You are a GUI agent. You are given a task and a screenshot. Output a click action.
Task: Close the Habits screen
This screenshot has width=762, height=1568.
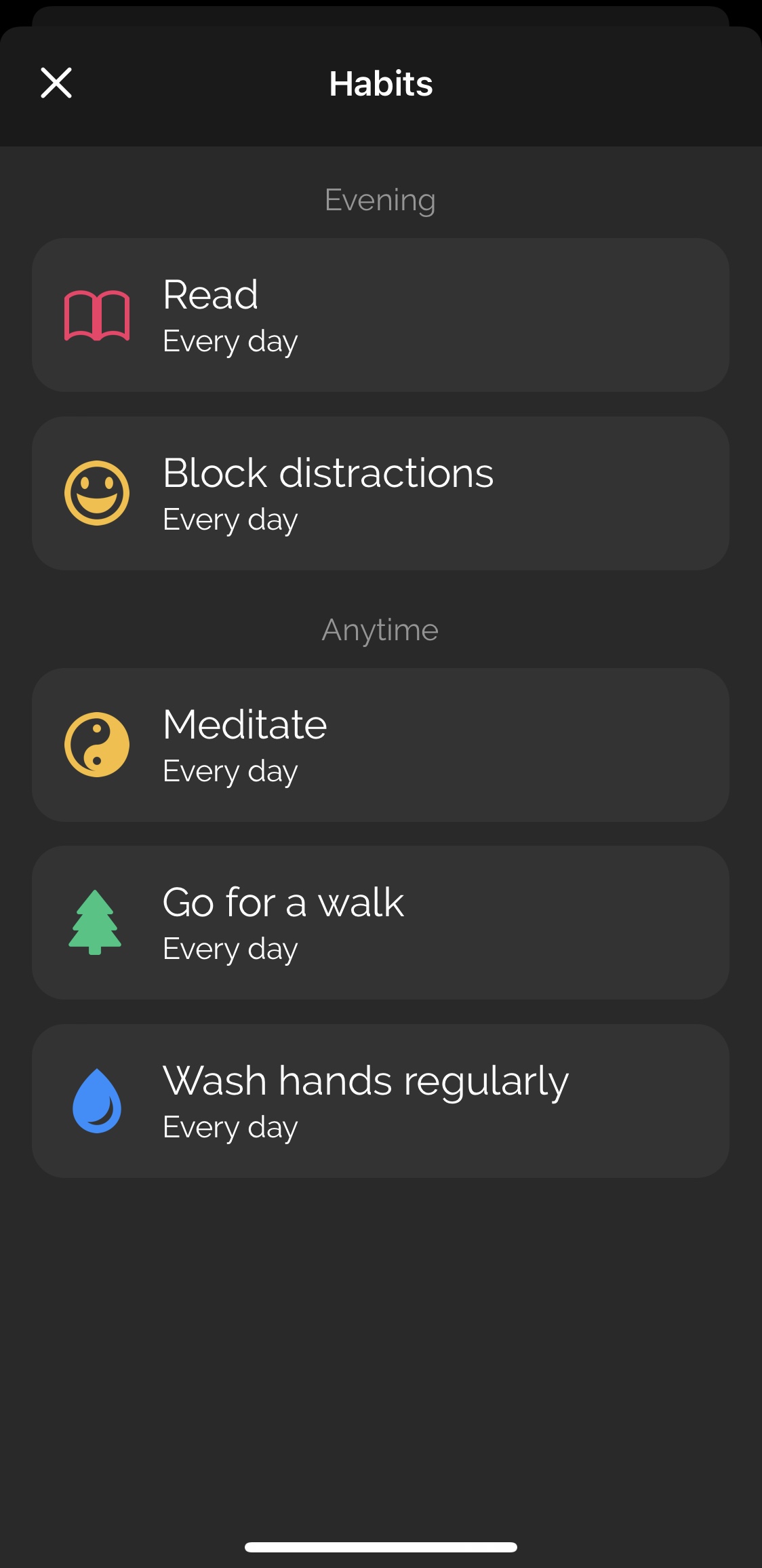point(56,83)
